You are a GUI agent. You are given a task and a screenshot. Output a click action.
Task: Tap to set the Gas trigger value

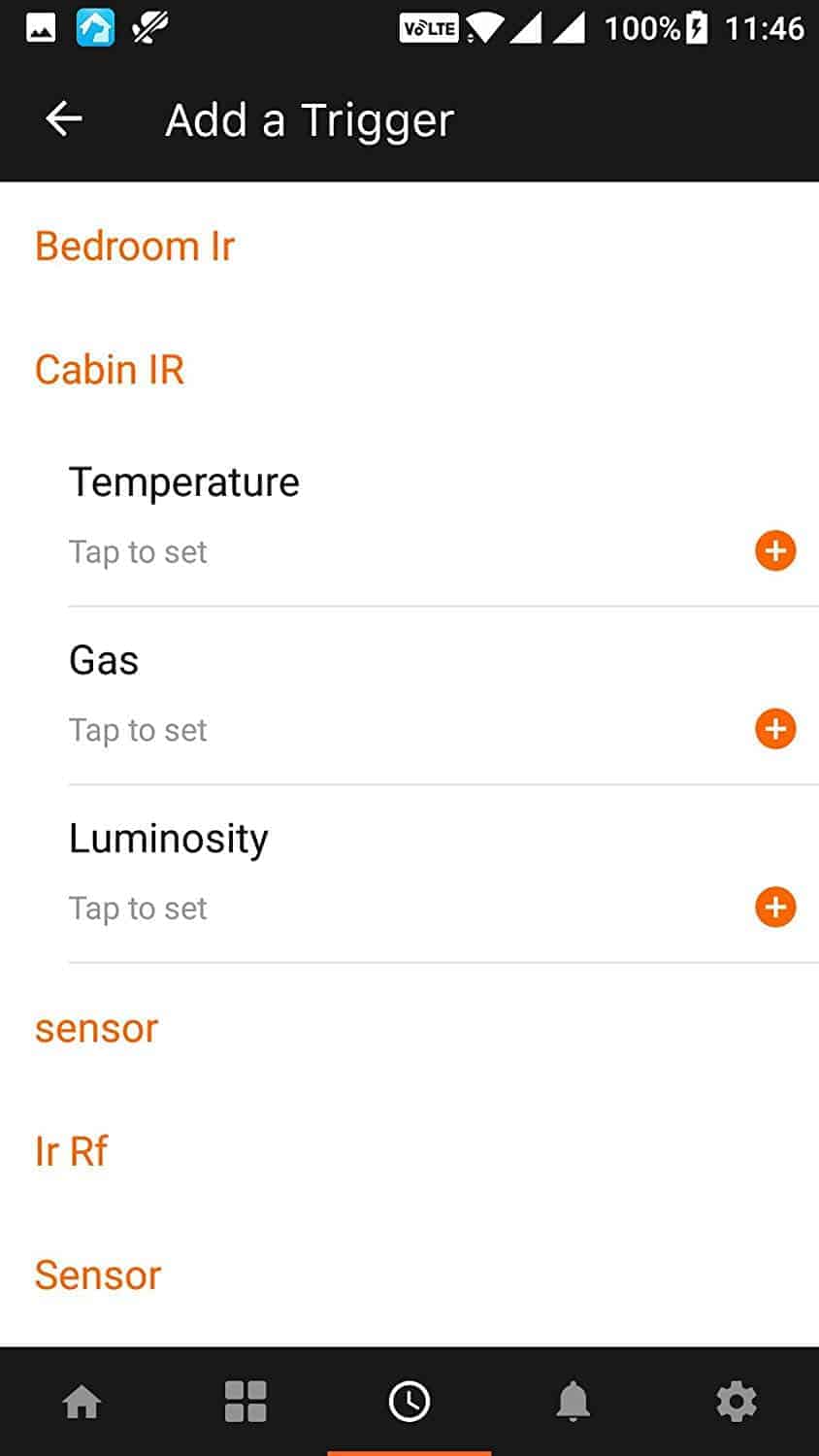tap(138, 729)
